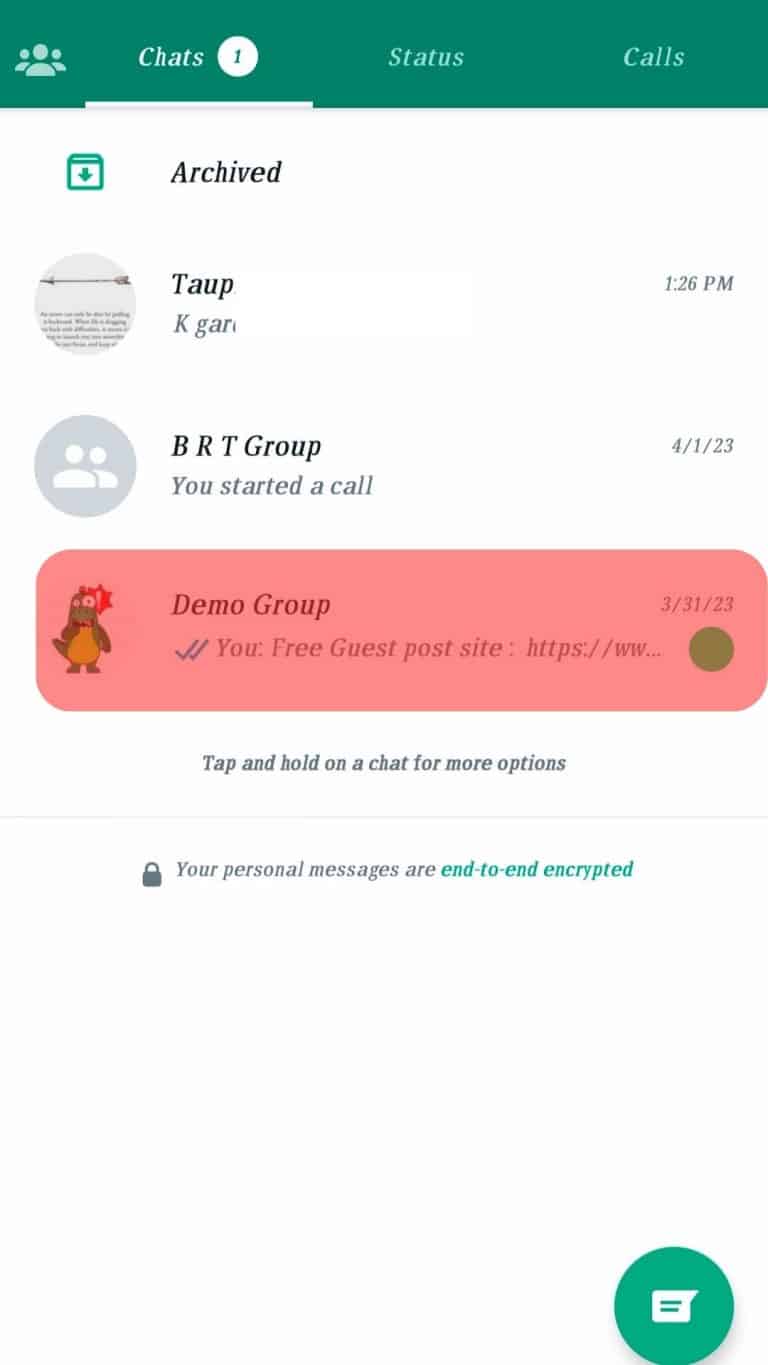Click the Archived chats box icon
This screenshot has height=1365, width=768.
[86, 171]
